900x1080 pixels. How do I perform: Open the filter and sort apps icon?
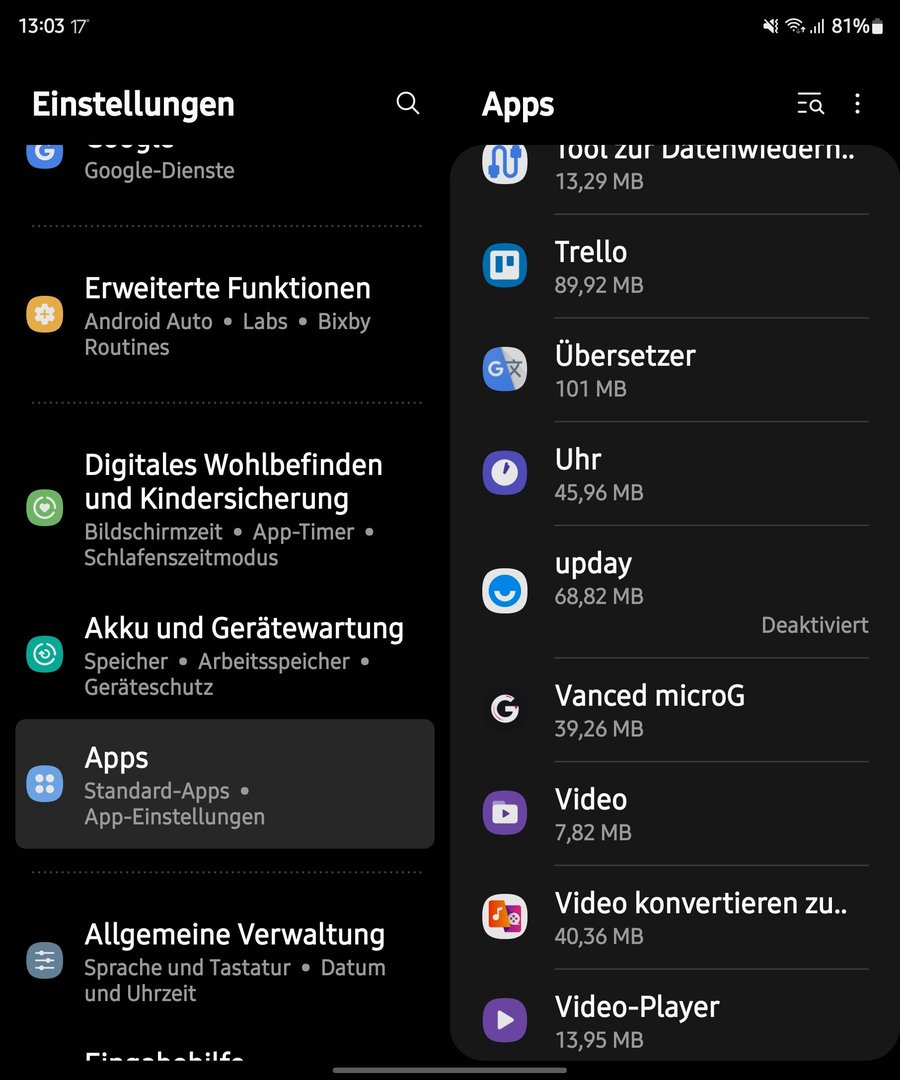pos(810,103)
